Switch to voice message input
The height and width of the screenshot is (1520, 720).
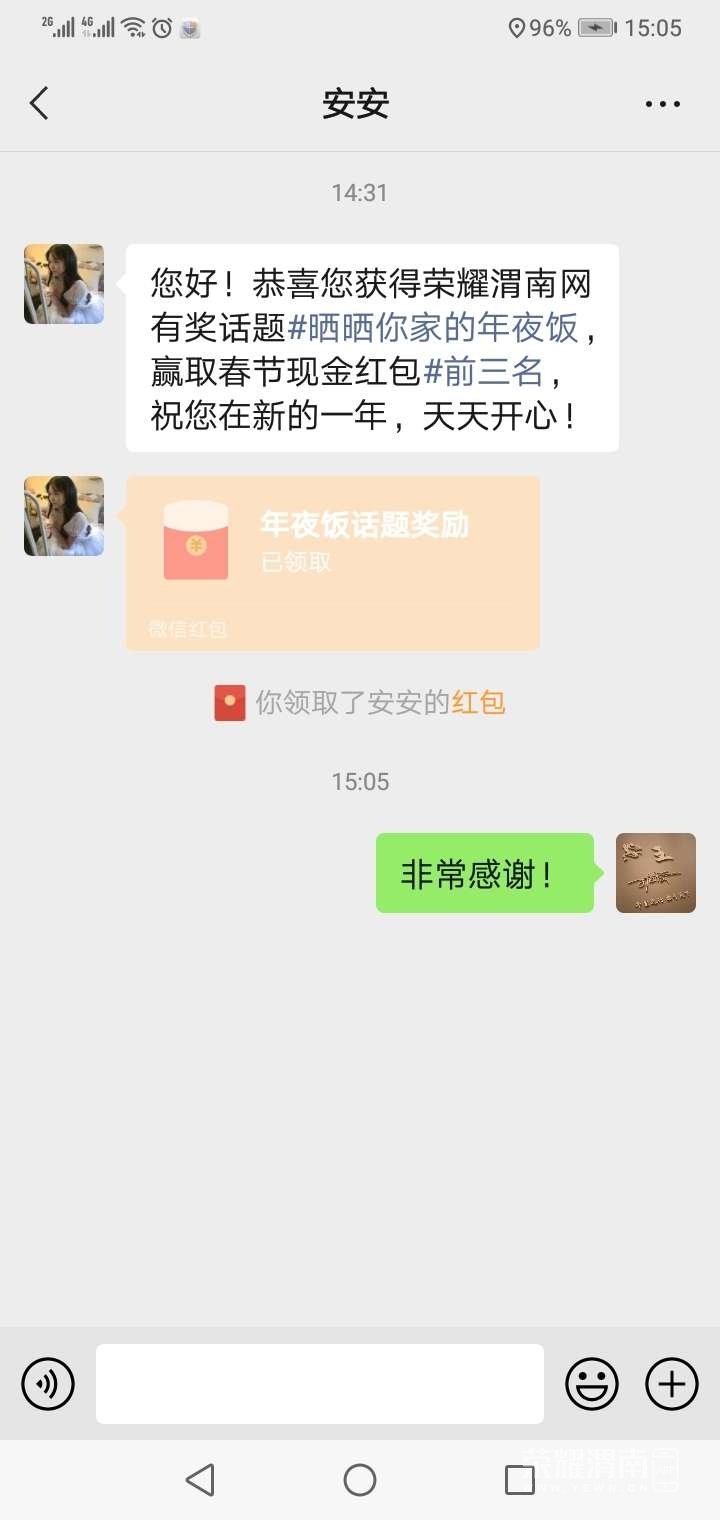pyautogui.click(x=48, y=1384)
